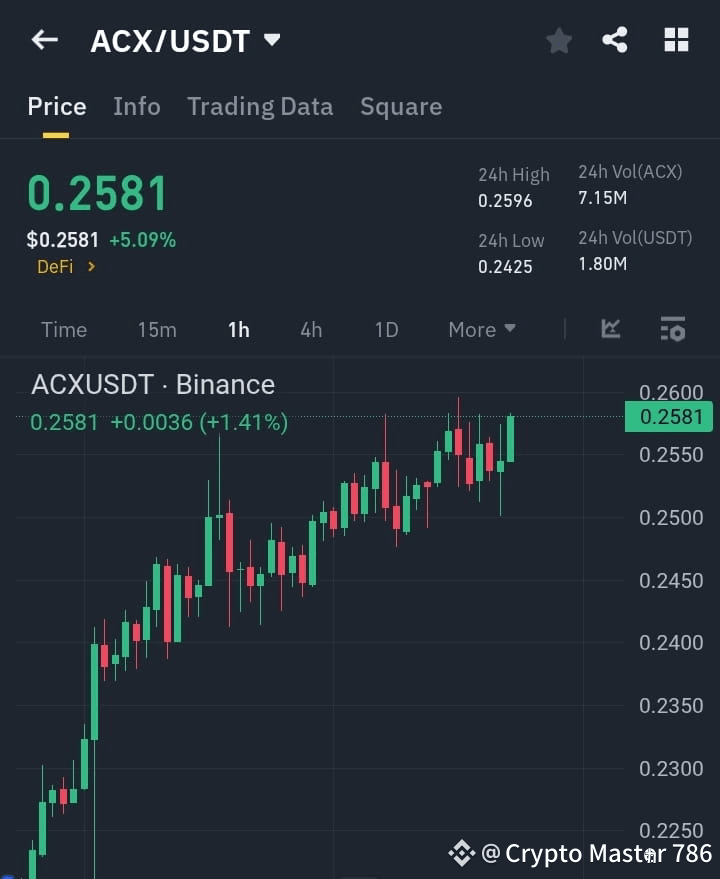Select the Price tab

tap(56, 106)
